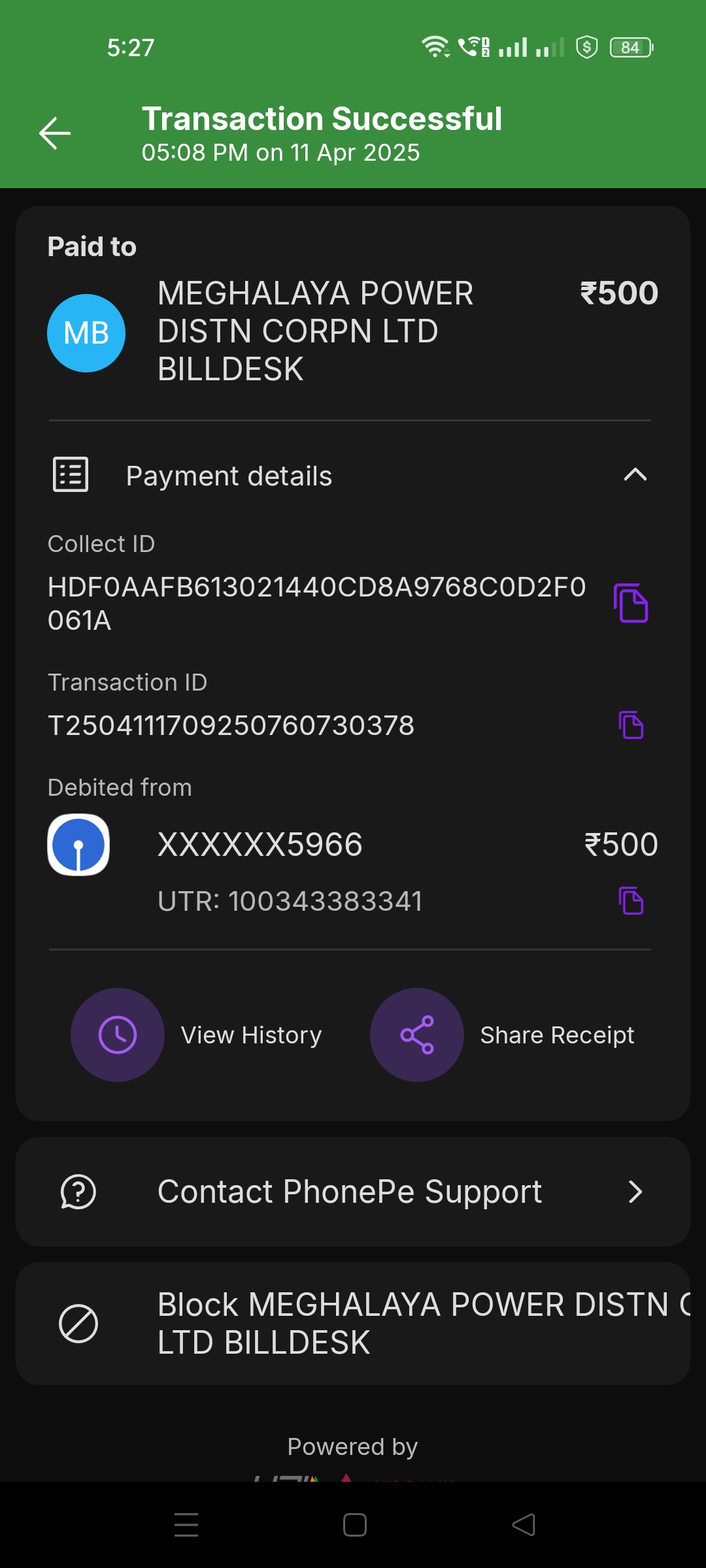
Task: Open recent apps from navigation bar
Action: [x=186, y=1525]
